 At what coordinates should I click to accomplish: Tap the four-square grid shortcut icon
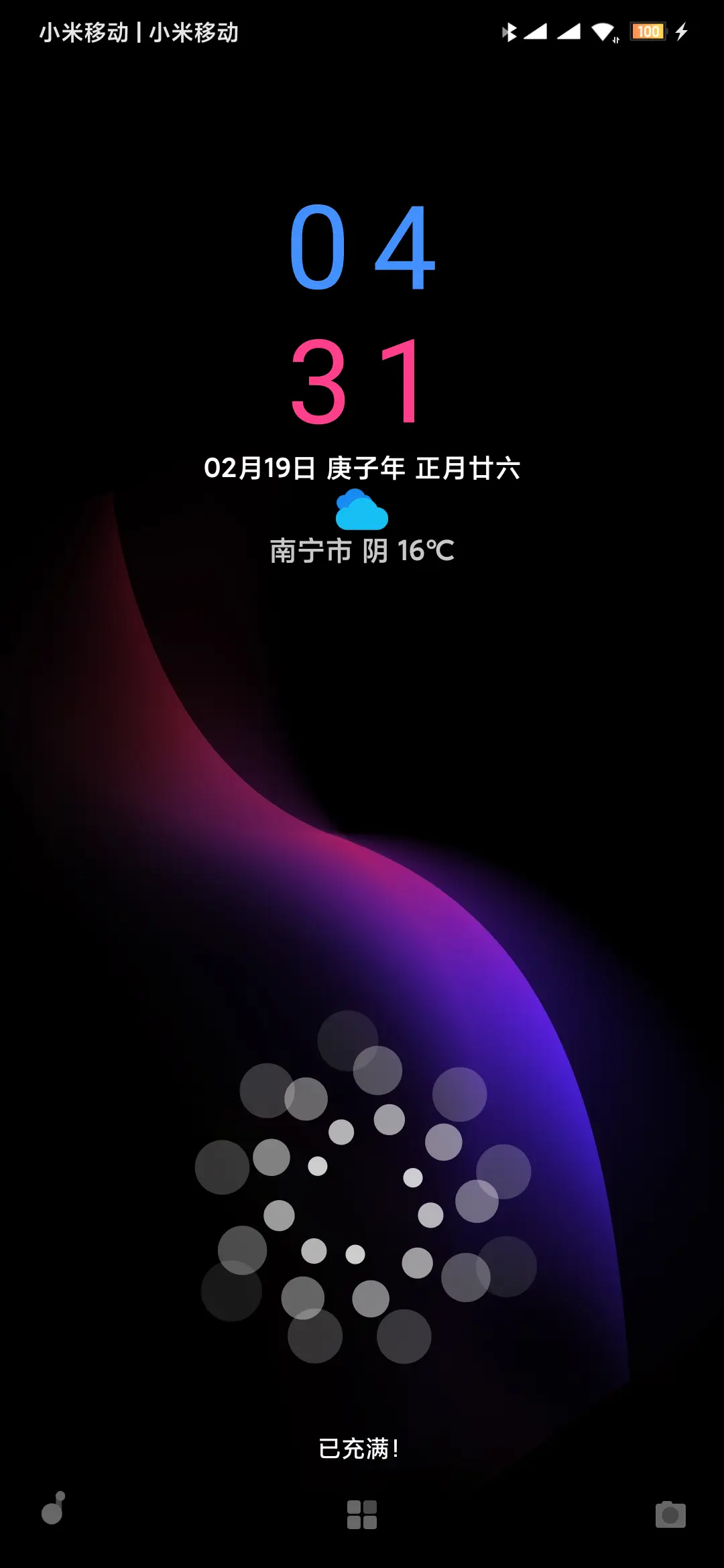(362, 1514)
